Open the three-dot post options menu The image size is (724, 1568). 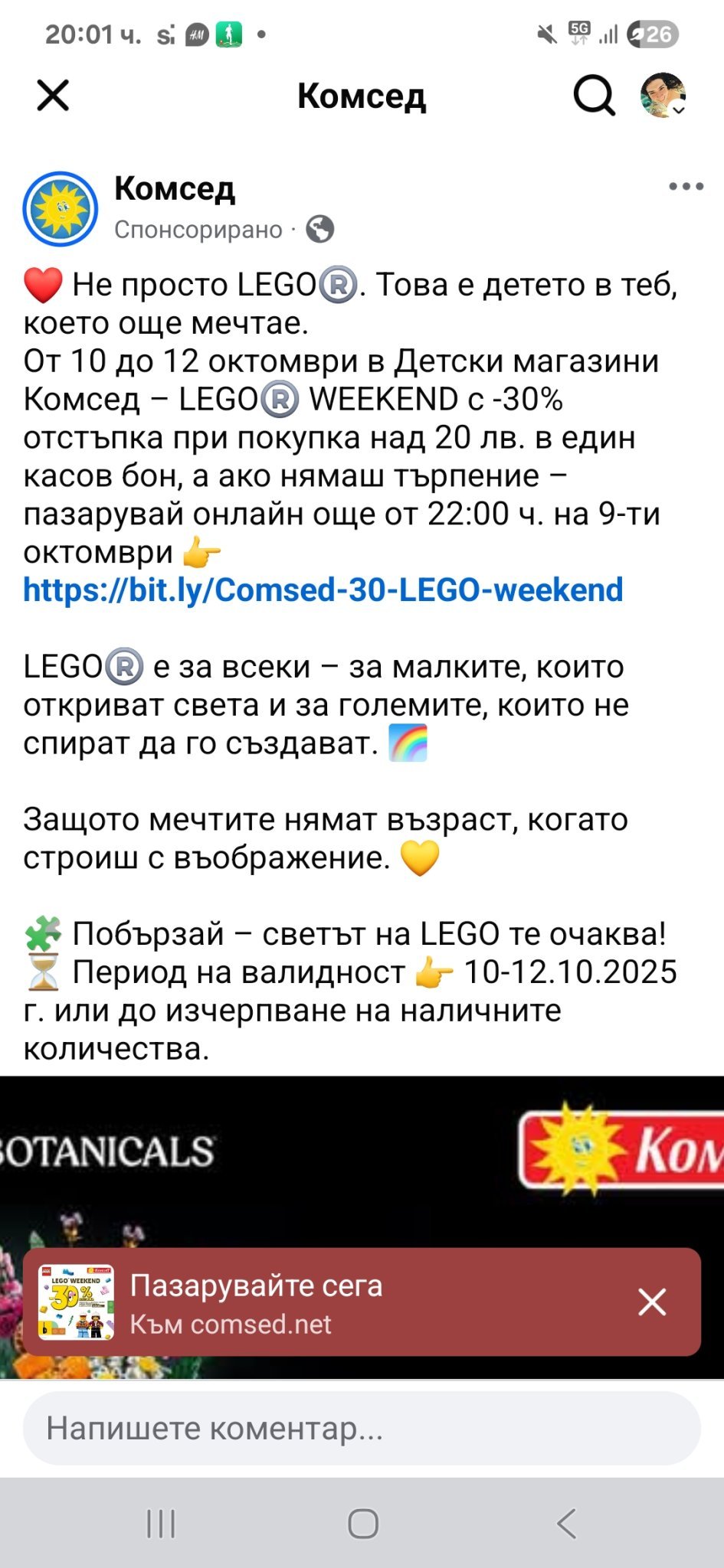coord(686,186)
